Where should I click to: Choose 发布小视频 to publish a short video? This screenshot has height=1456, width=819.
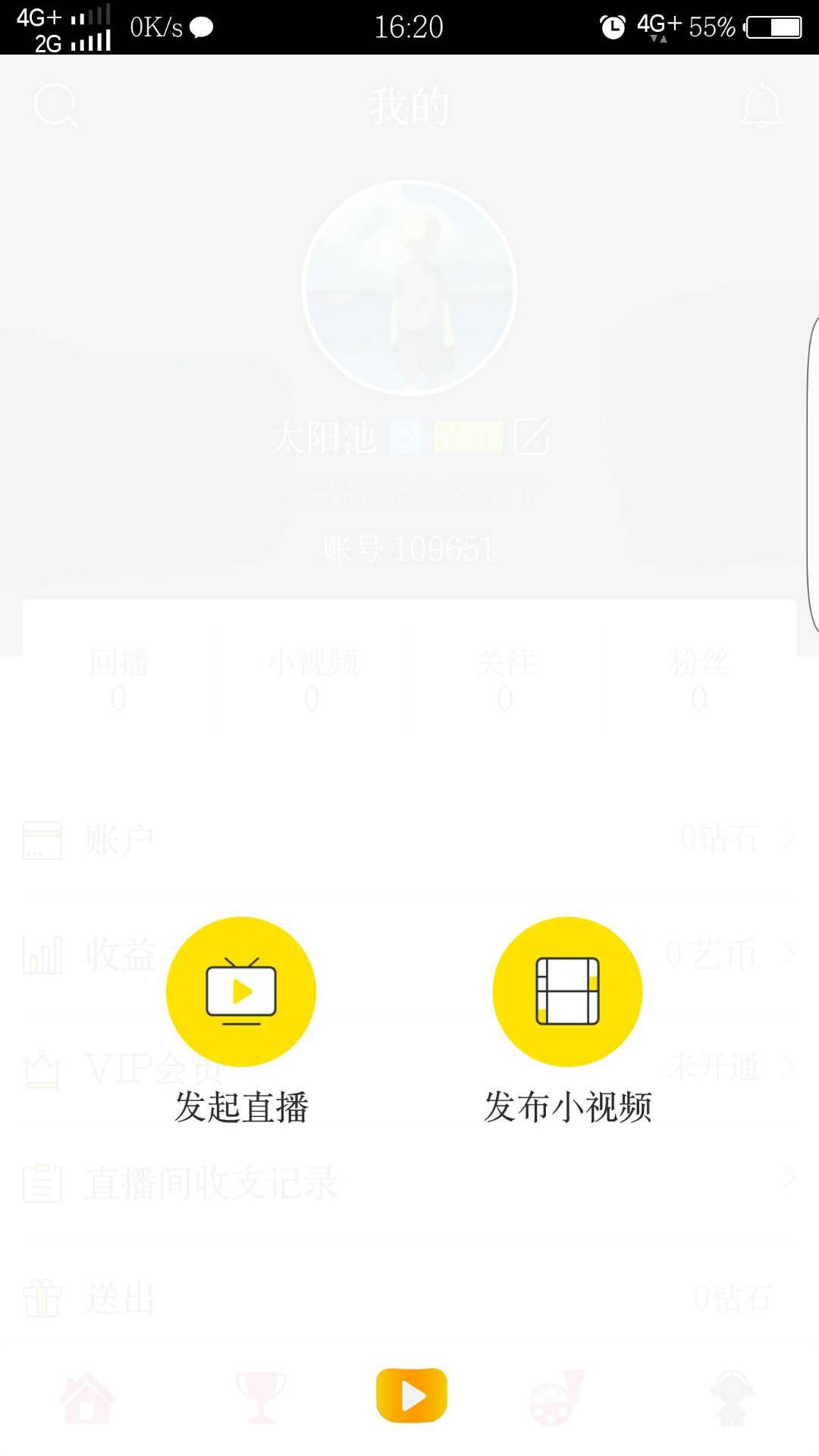point(567,992)
